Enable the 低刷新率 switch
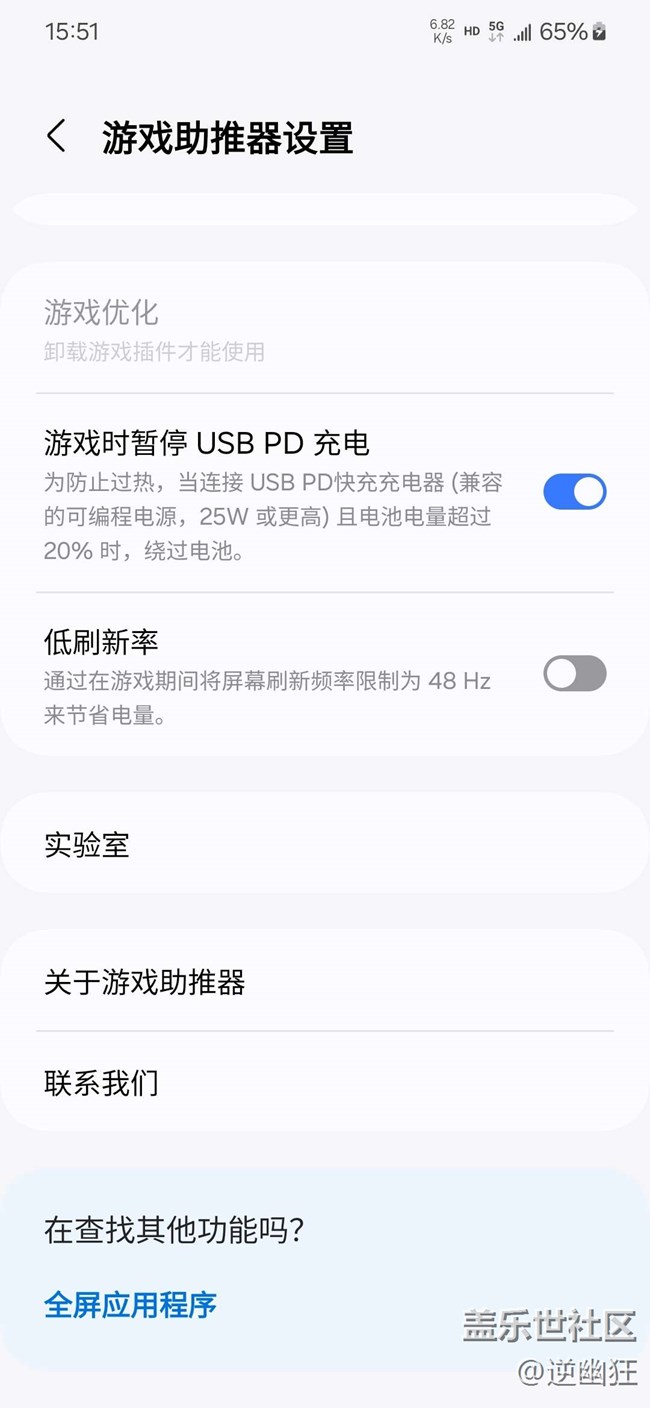 tap(574, 673)
